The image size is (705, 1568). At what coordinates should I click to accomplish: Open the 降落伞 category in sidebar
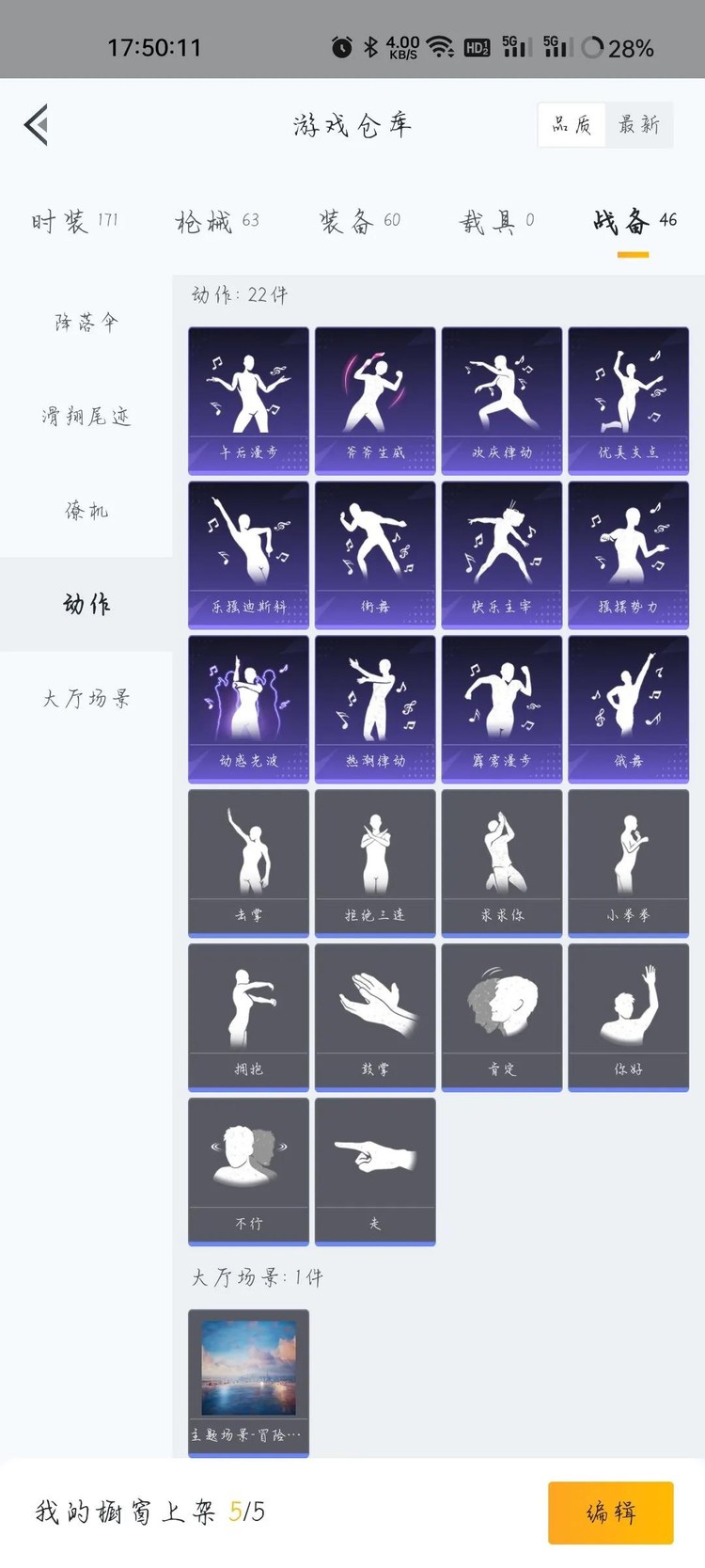[x=86, y=323]
